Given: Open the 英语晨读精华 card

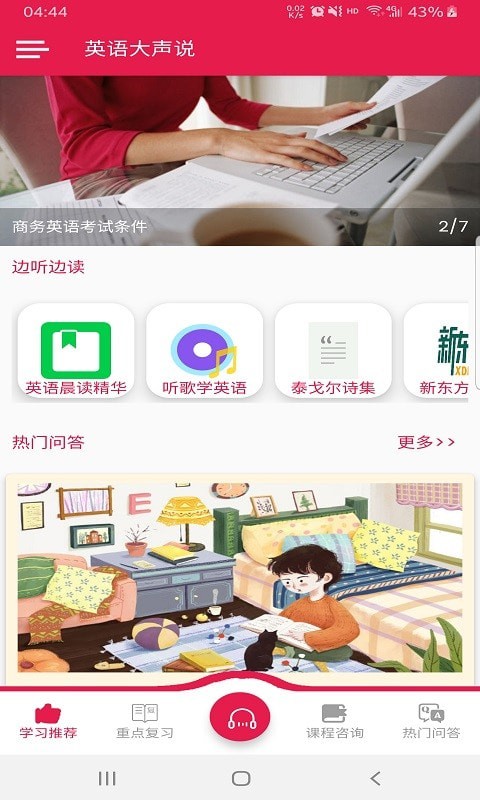Looking at the screenshot, I should tap(76, 351).
